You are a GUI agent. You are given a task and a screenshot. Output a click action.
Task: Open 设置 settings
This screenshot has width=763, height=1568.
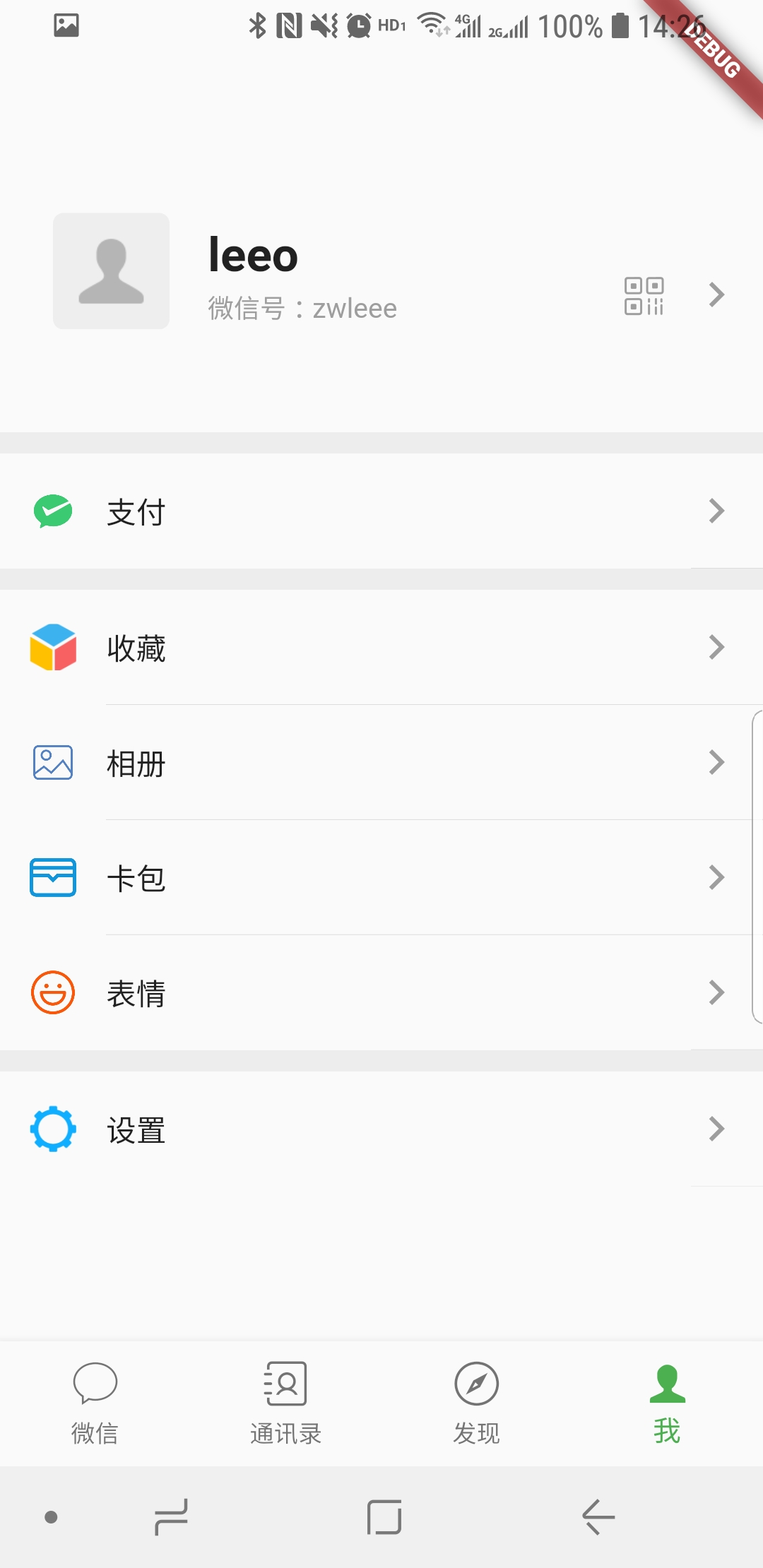pyautogui.click(x=381, y=1129)
